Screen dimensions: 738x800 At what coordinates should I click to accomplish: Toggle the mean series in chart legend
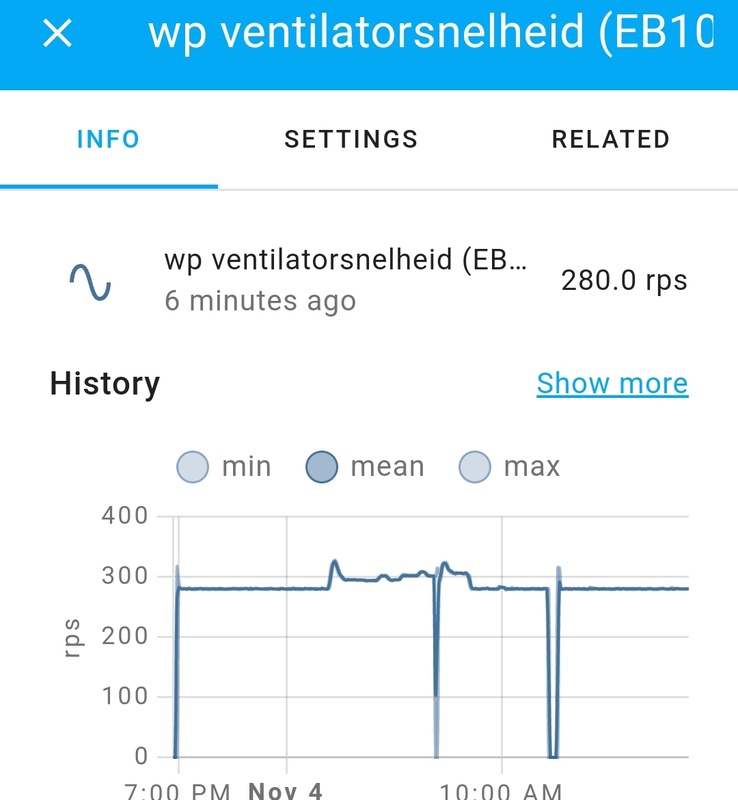click(366, 467)
